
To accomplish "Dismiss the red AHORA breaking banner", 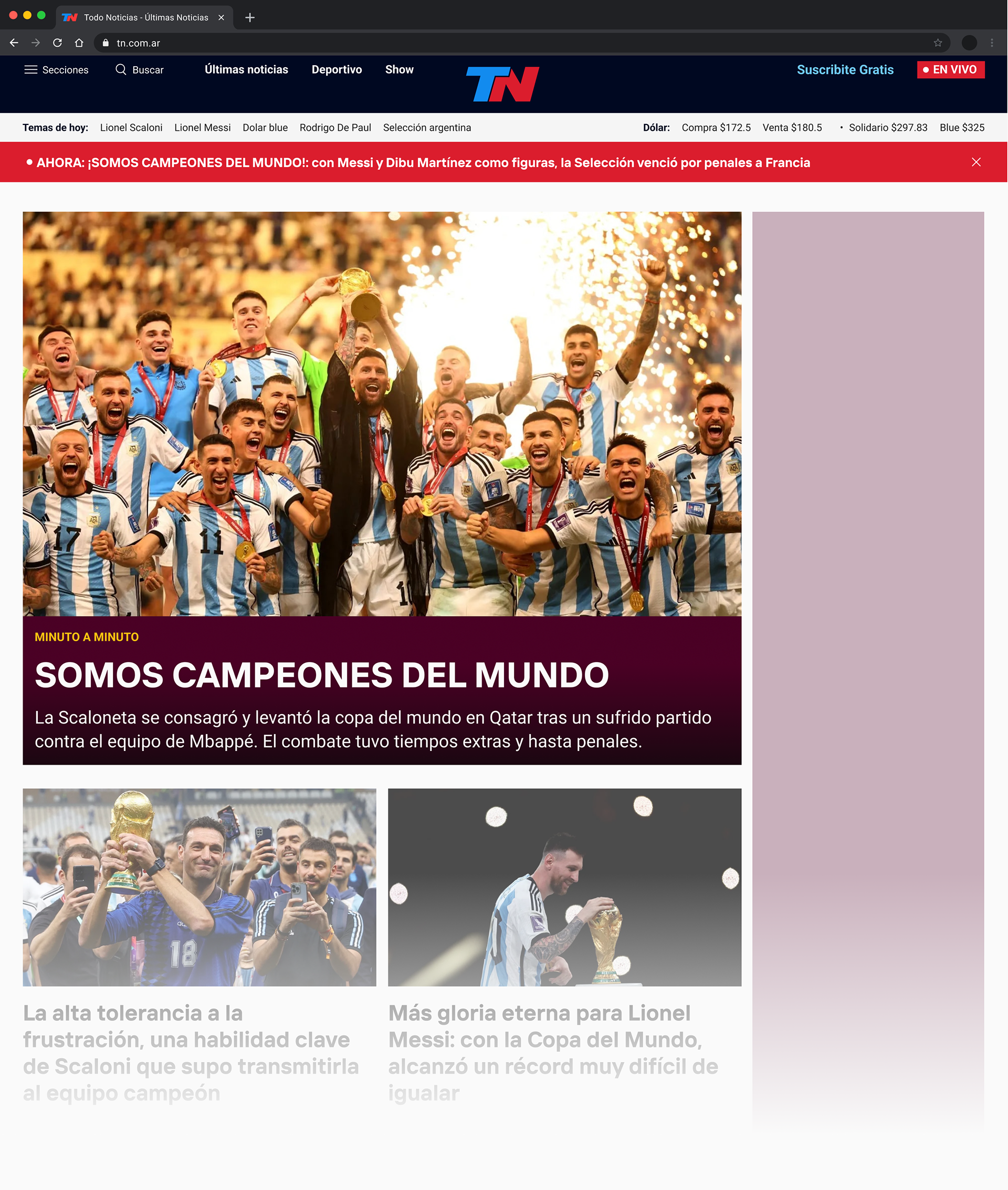I will click(976, 162).
